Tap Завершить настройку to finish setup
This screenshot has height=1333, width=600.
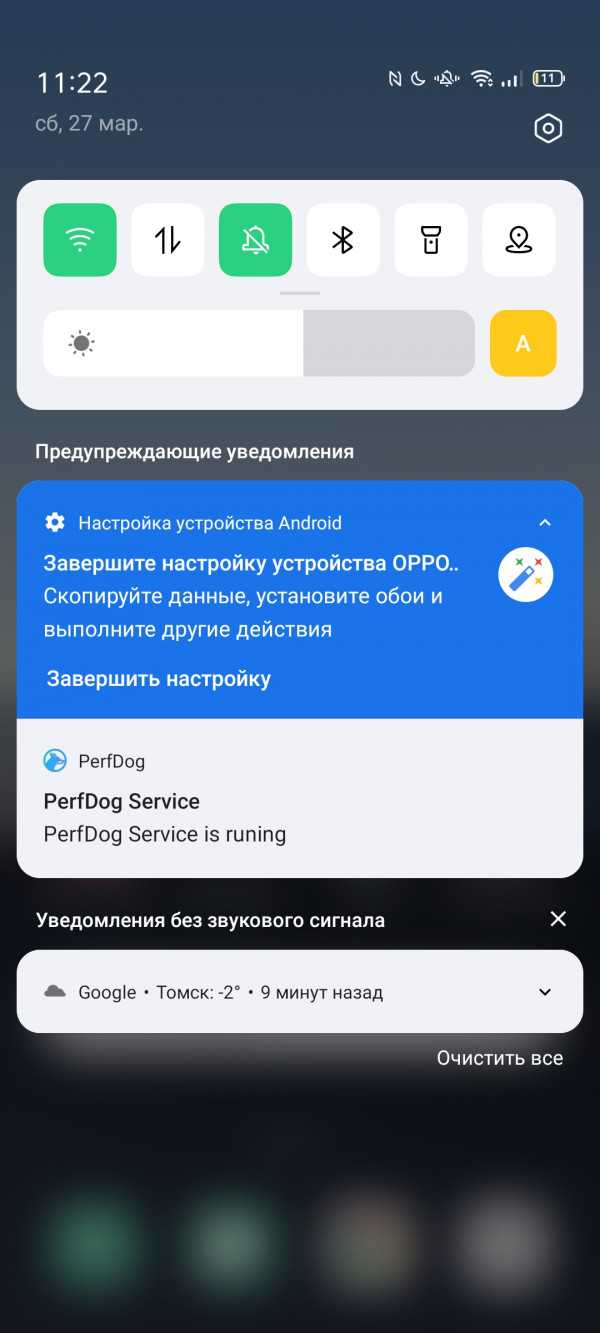click(159, 679)
